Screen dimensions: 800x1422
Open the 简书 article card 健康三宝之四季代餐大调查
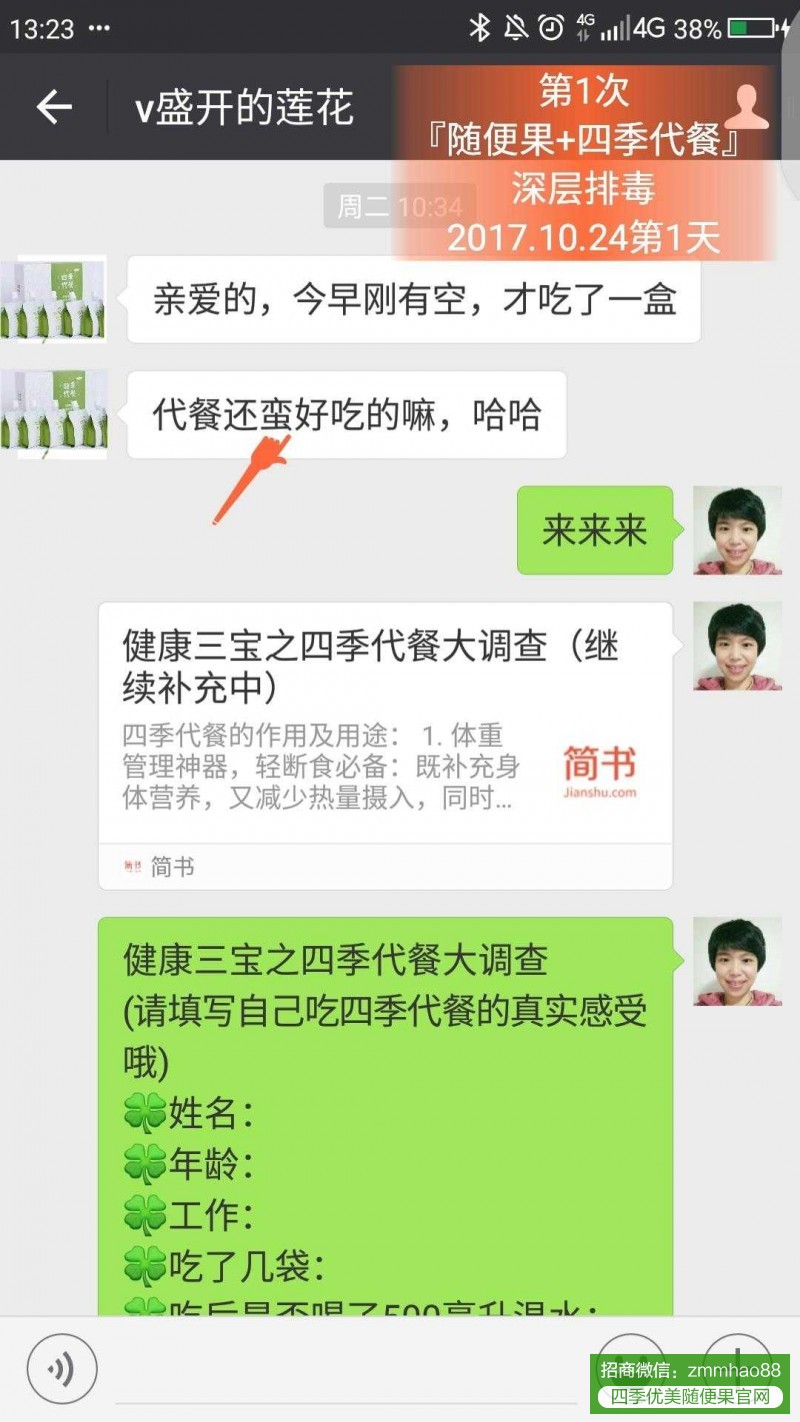click(385, 745)
